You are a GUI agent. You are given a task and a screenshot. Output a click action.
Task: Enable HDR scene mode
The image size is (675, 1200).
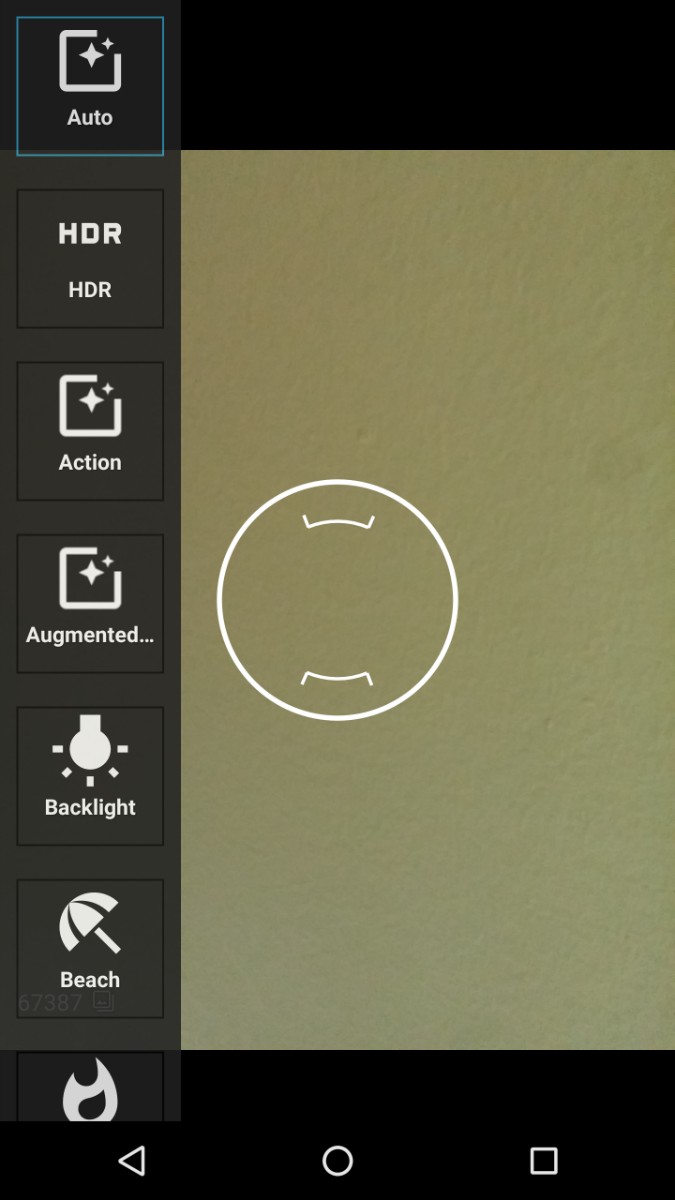point(90,259)
